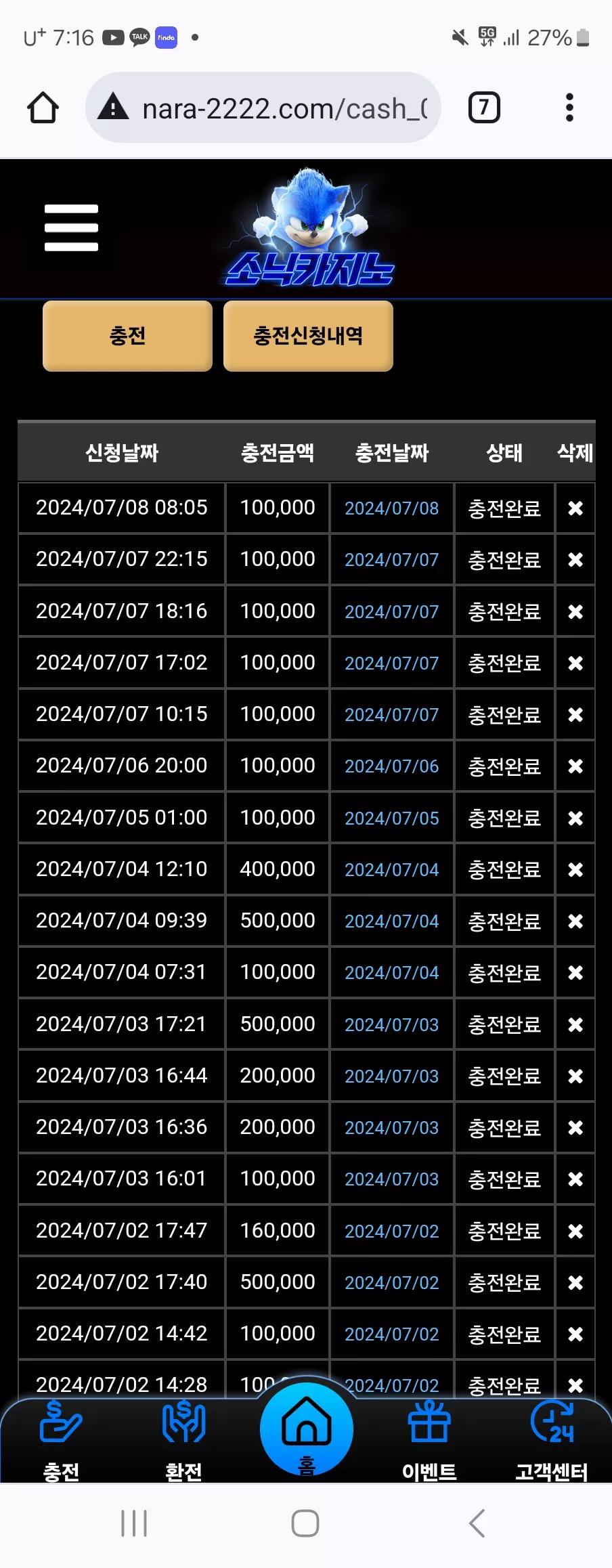Screen dimensions: 612x1568
Task: Tap the system back button
Action: coord(477,1523)
